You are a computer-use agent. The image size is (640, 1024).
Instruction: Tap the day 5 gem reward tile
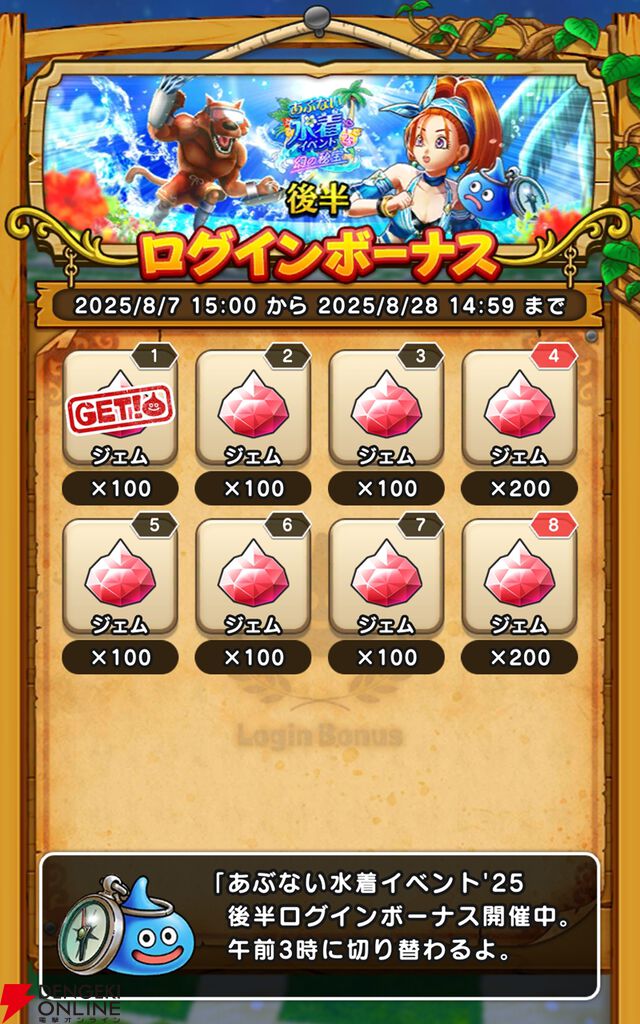coord(120,578)
